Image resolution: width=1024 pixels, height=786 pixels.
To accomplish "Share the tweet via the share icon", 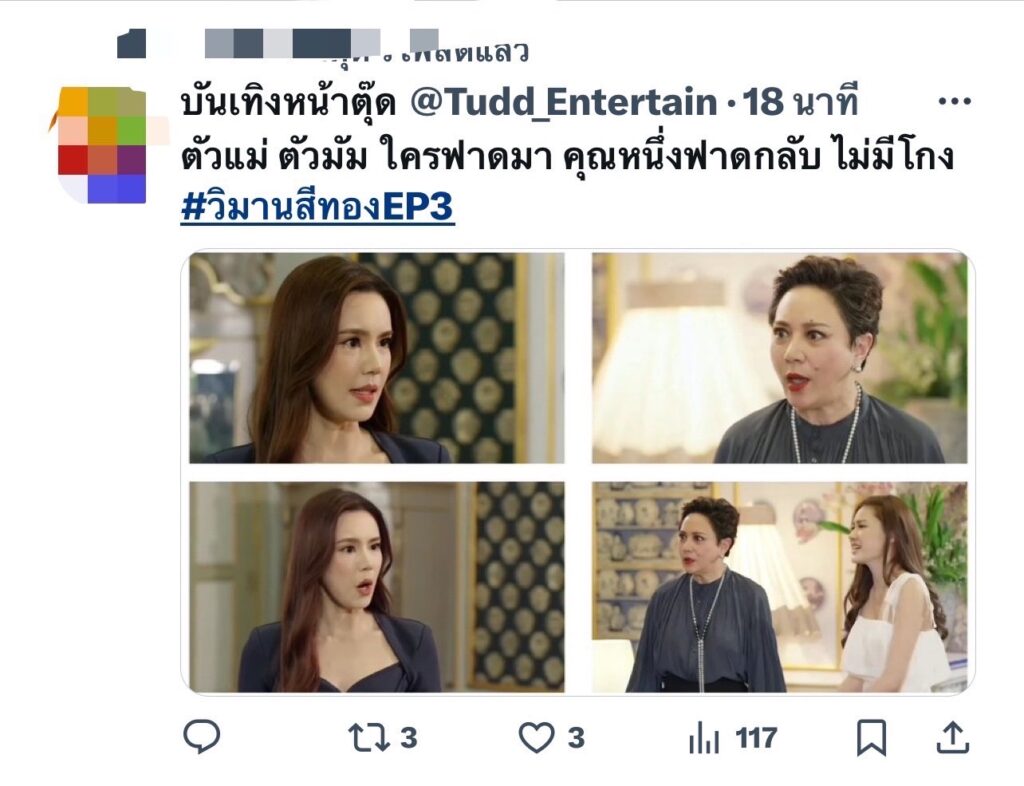I will 953,738.
